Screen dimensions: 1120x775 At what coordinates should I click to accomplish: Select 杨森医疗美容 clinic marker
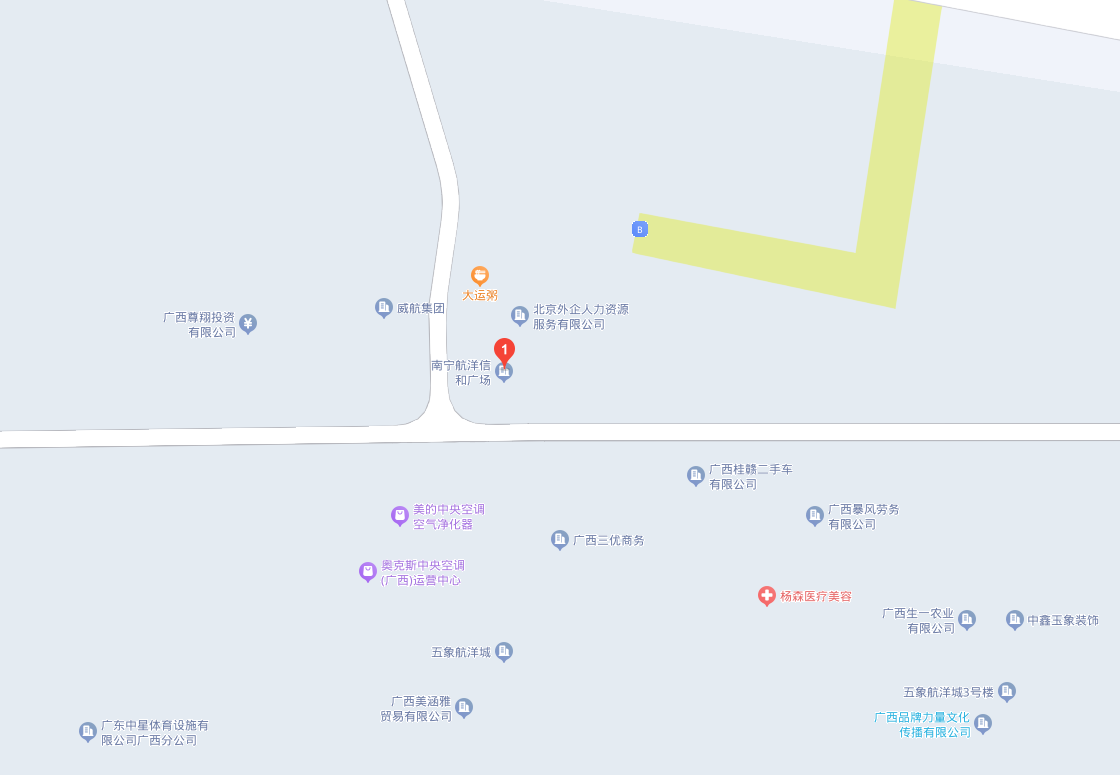click(766, 596)
